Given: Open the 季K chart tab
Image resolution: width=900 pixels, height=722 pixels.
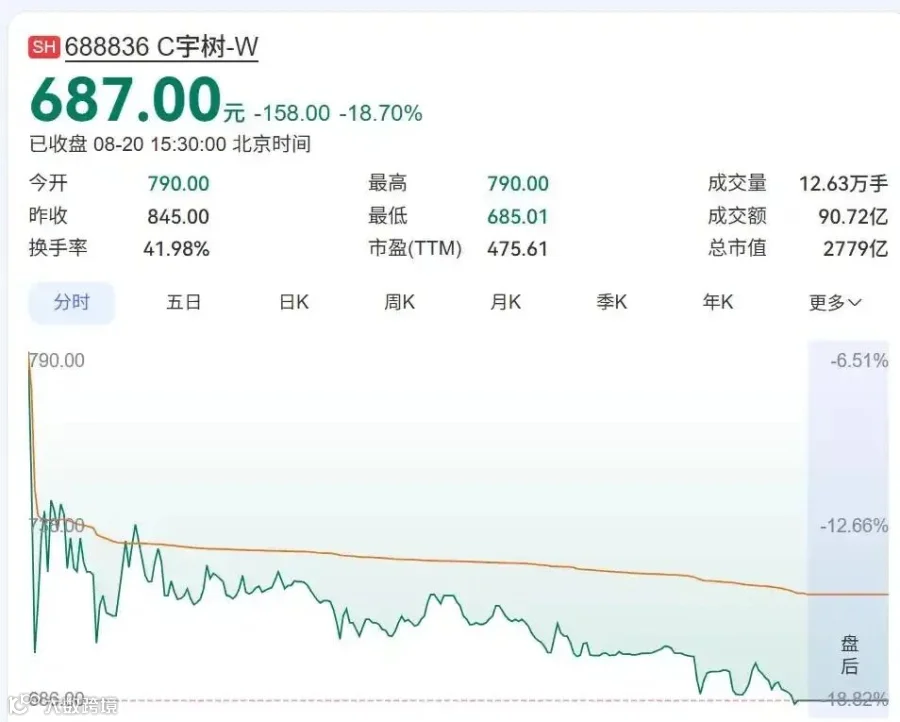Looking at the screenshot, I should pos(612,302).
